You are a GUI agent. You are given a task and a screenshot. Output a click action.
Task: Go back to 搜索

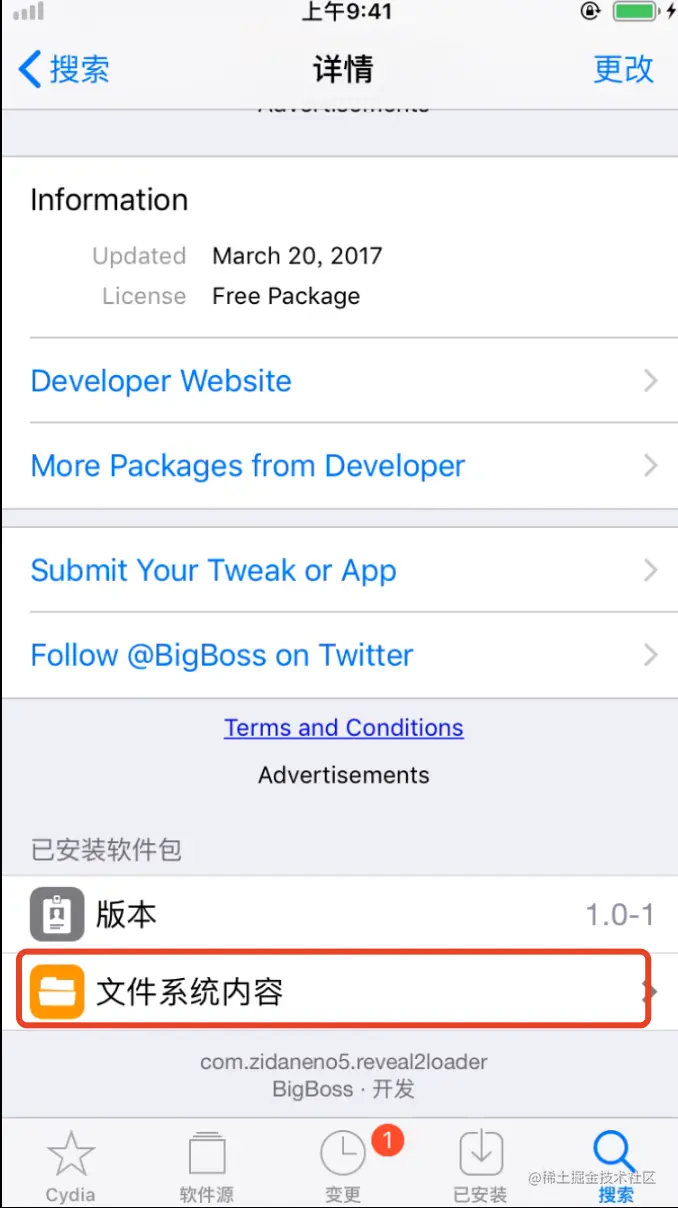pos(64,69)
